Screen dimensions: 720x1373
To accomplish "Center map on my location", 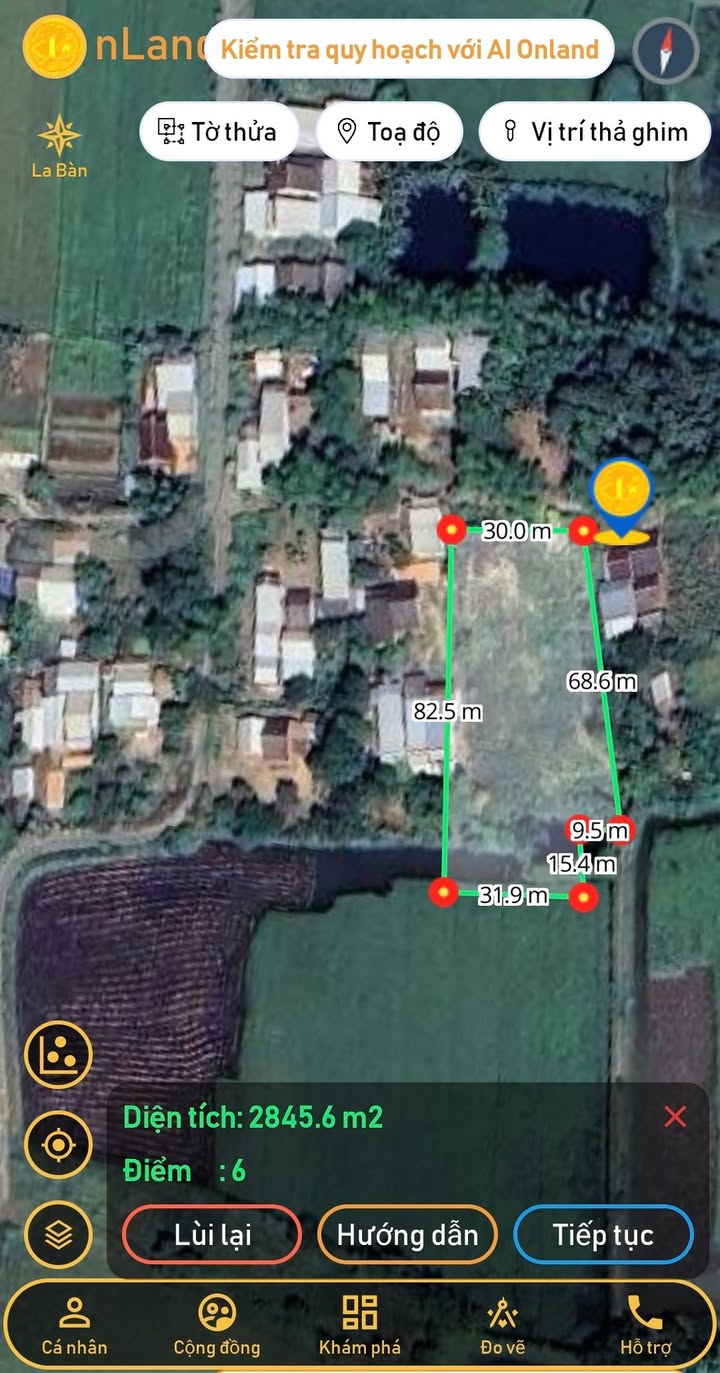I will [59, 1144].
